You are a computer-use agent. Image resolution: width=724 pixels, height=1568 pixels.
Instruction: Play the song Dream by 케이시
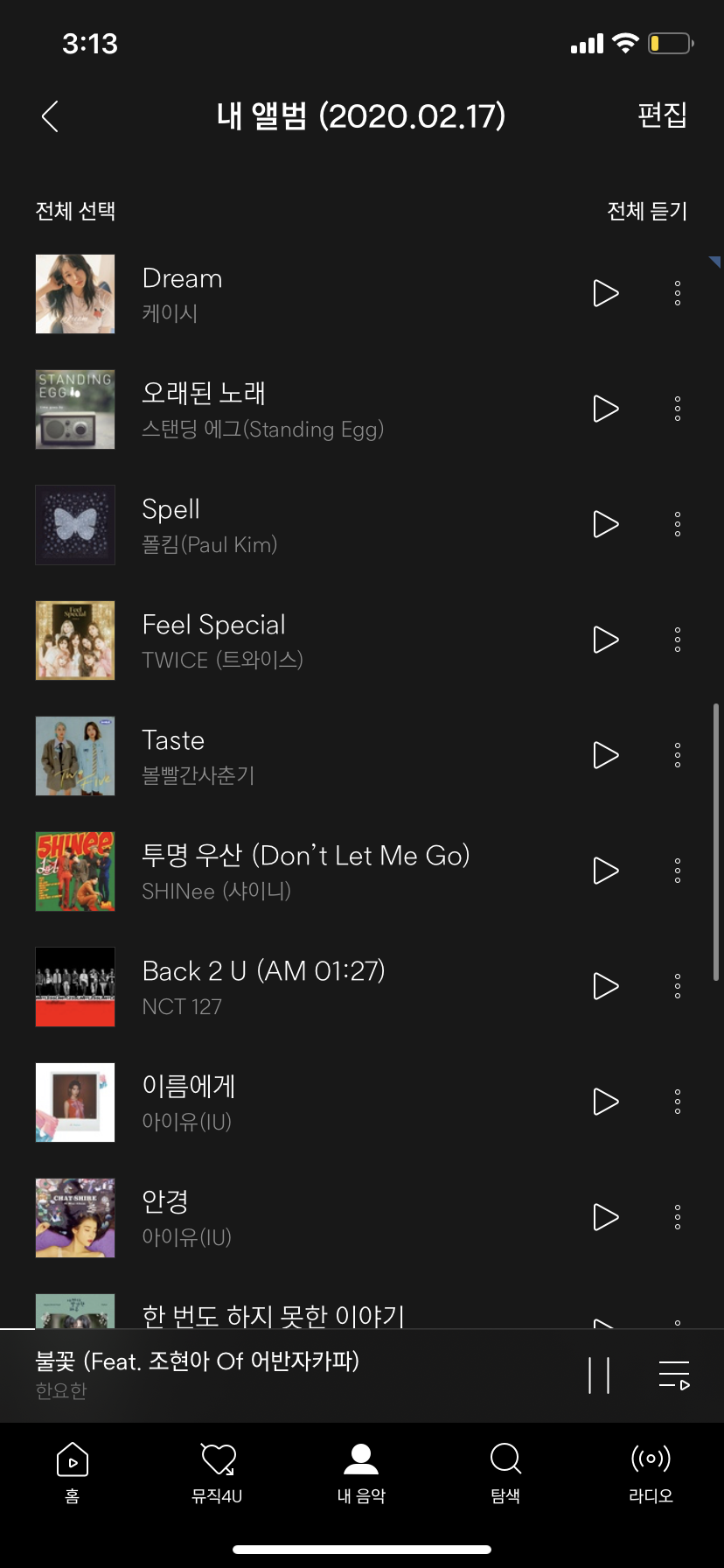click(x=605, y=294)
